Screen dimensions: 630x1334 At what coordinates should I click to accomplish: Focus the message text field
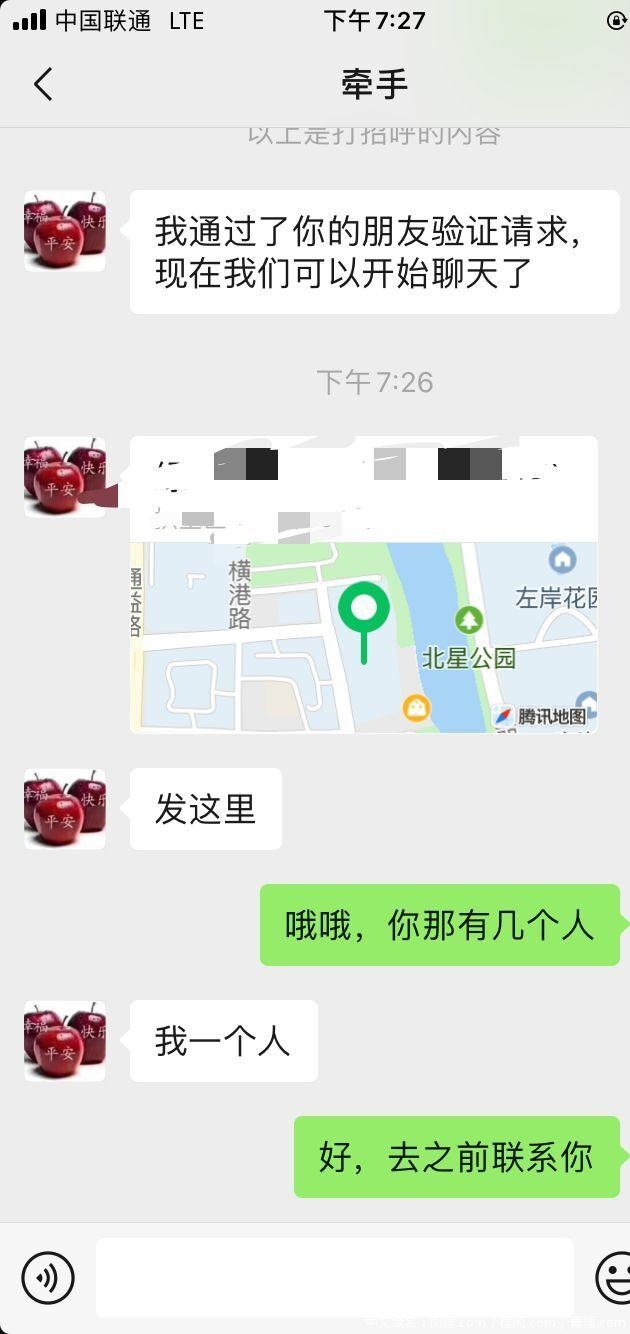(334, 1277)
